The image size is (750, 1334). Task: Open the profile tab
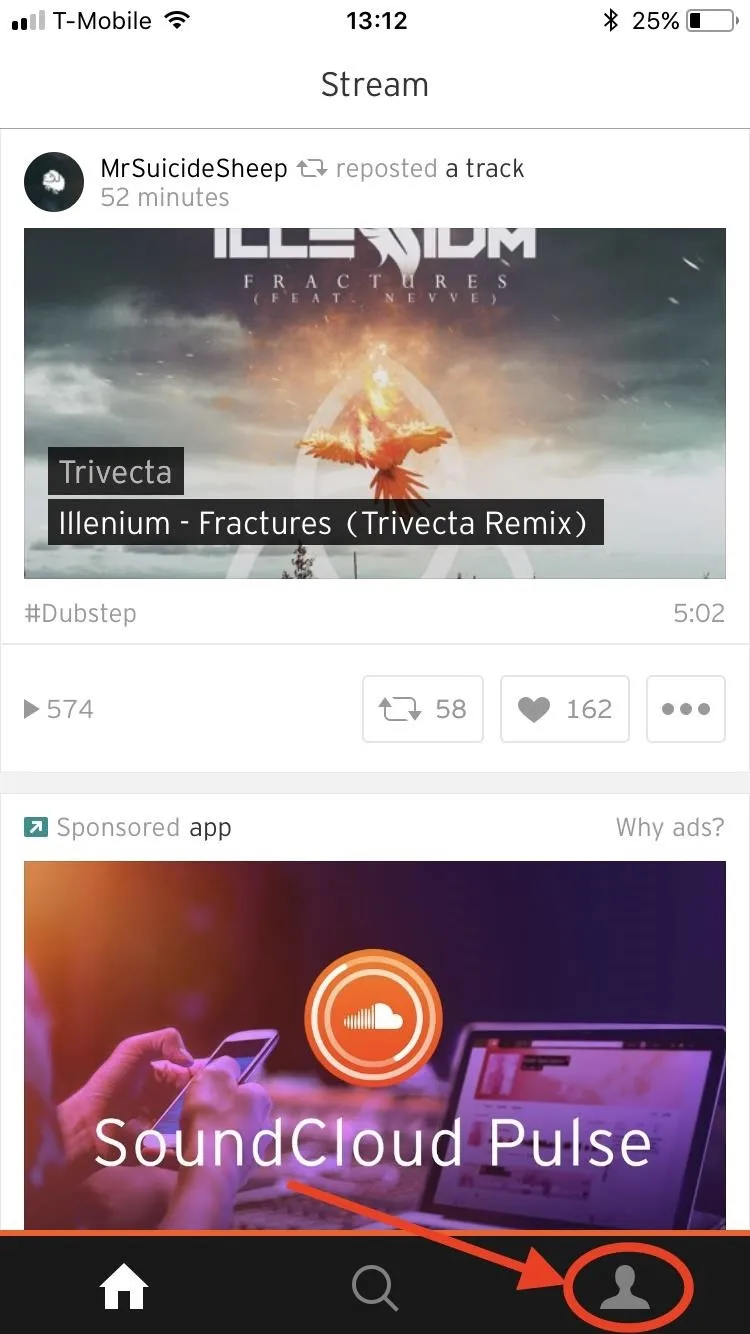pyautogui.click(x=625, y=1287)
